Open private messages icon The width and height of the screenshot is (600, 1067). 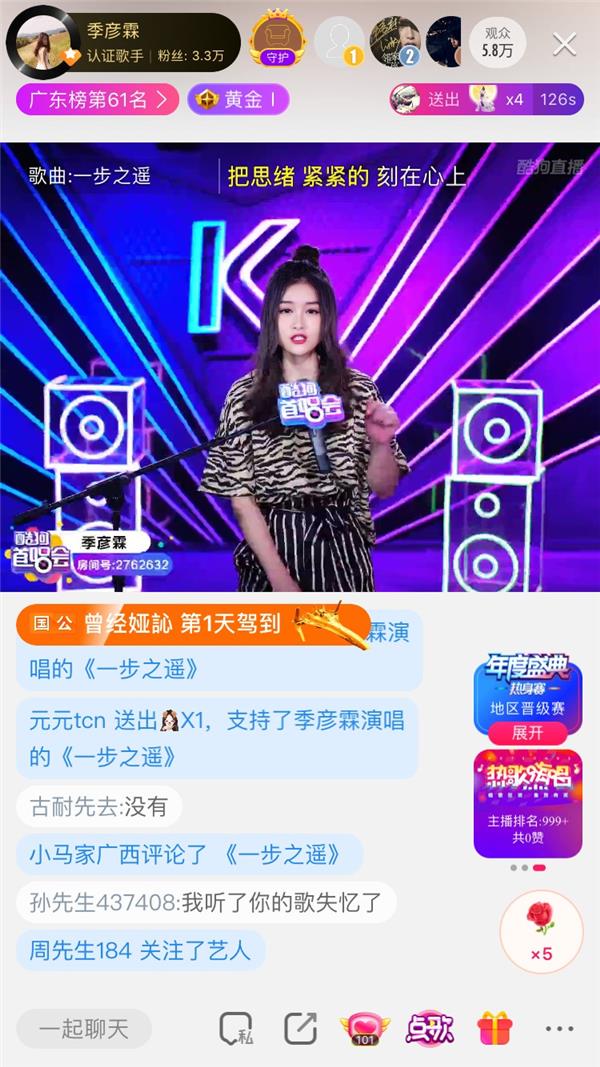236,1028
